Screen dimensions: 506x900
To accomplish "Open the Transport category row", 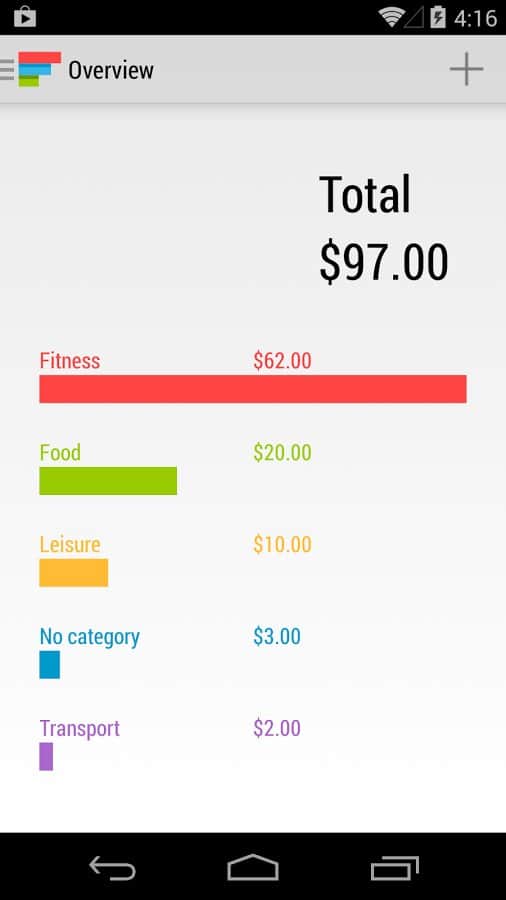I will (x=252, y=744).
